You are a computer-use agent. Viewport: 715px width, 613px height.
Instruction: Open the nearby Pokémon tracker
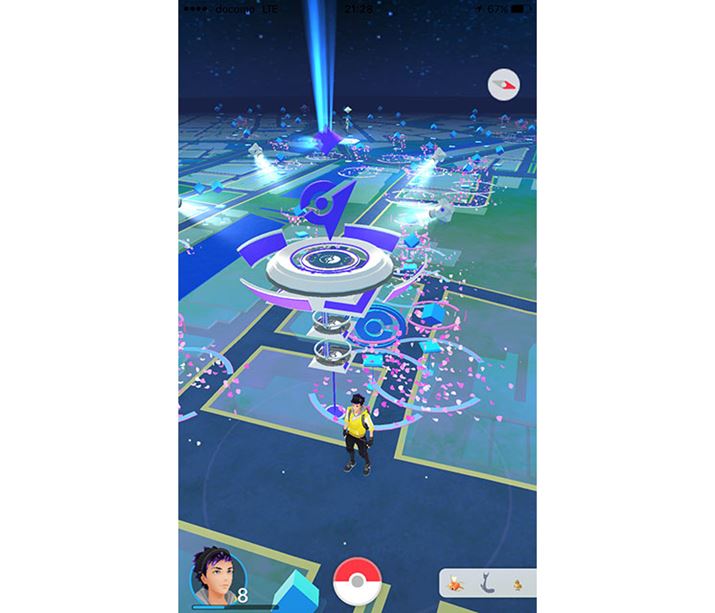click(488, 581)
